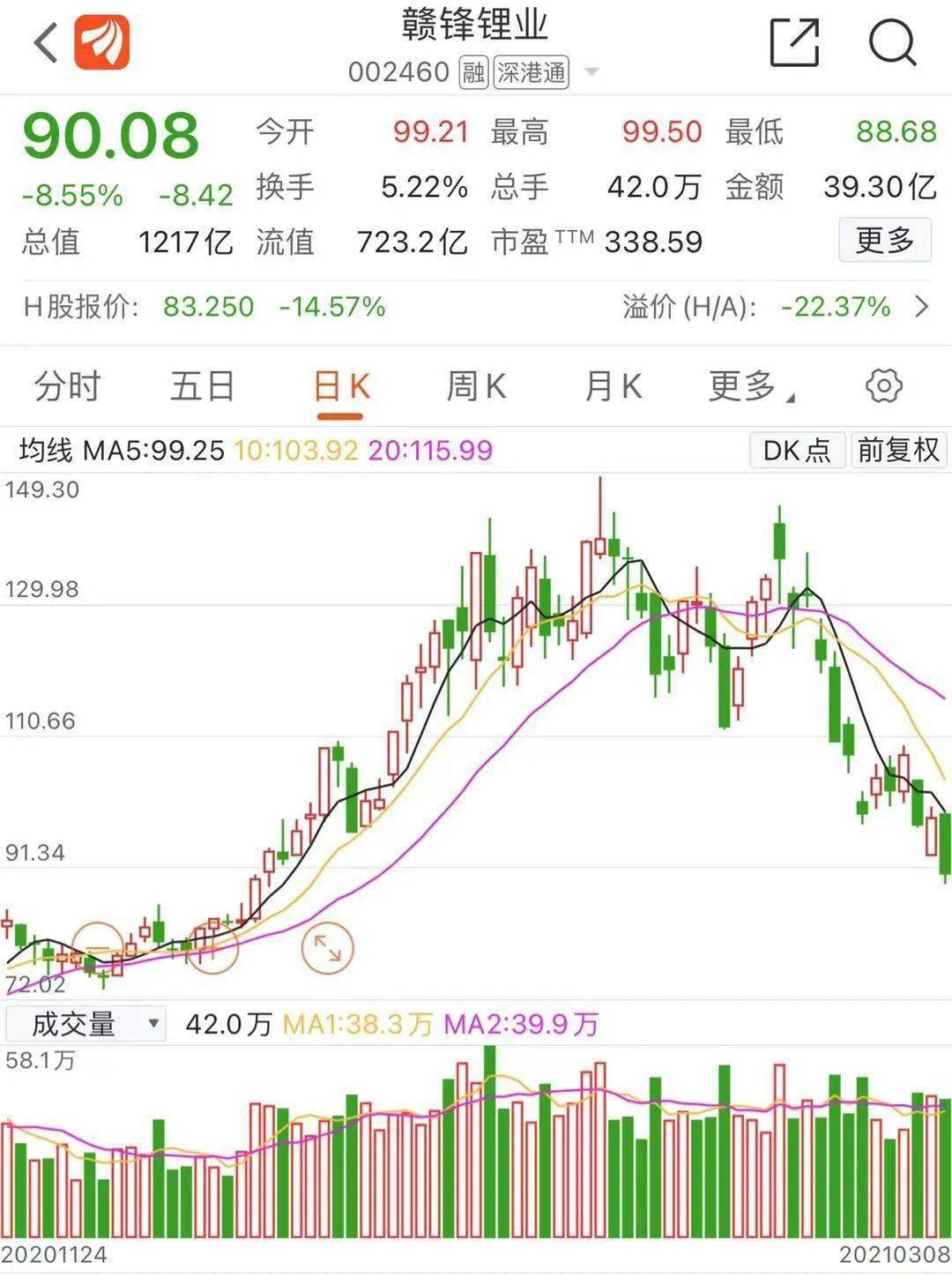Open the 分时 intraday chart tab
The width and height of the screenshot is (952, 1277).
click(x=66, y=385)
